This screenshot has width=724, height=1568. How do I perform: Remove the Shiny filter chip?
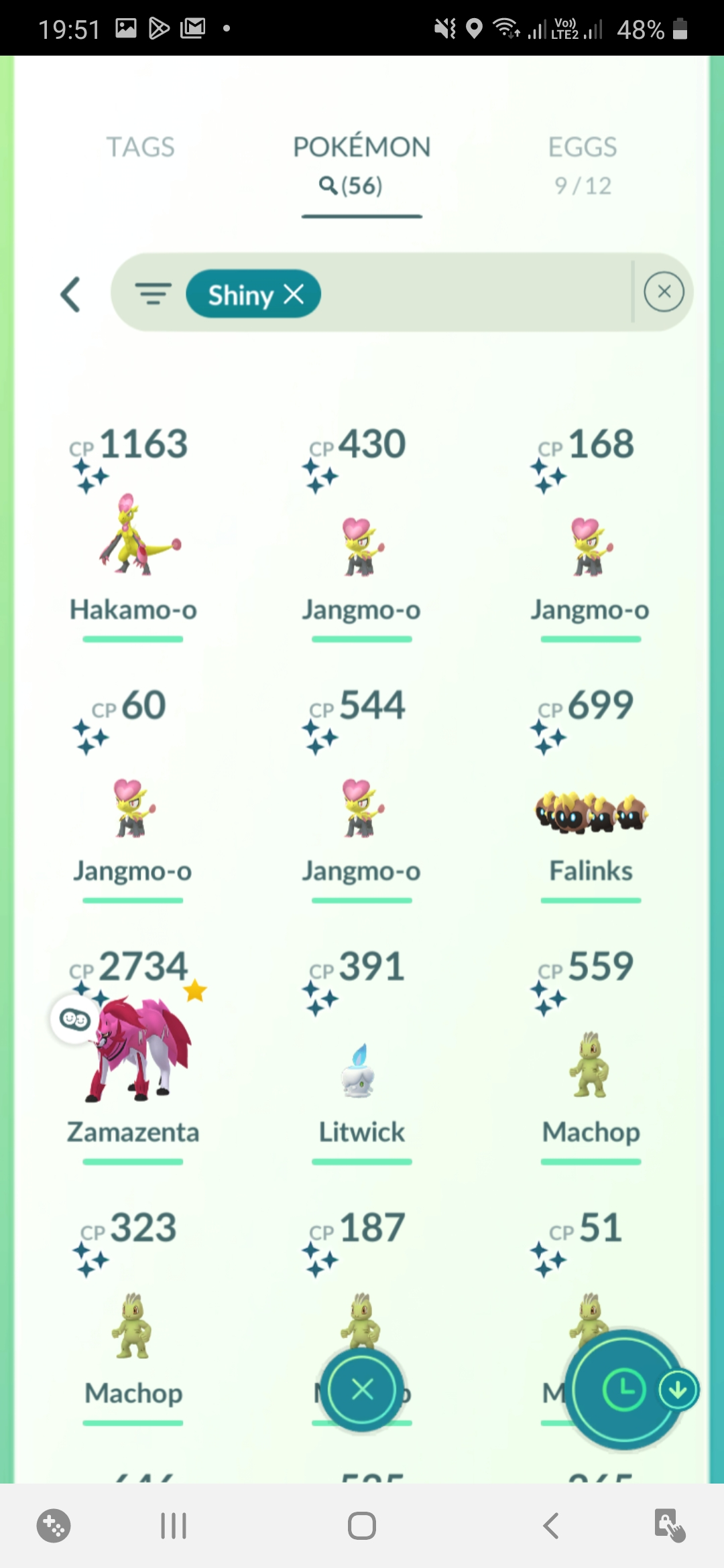294,293
